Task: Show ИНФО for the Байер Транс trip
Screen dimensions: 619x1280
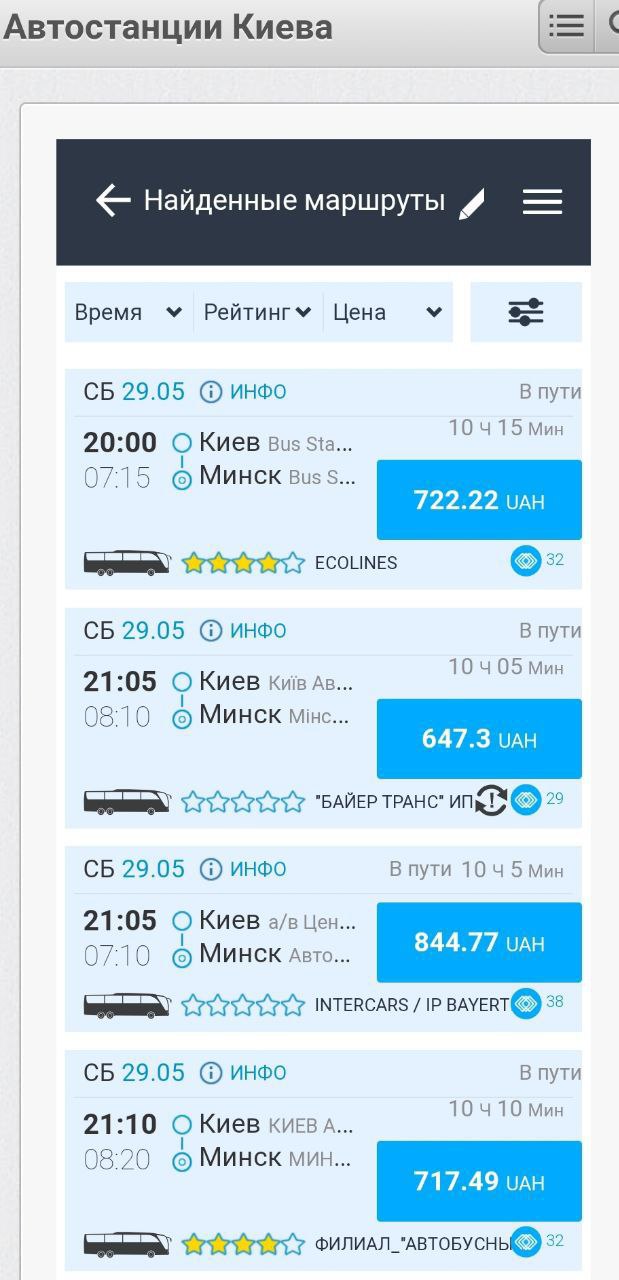Action: (x=243, y=631)
